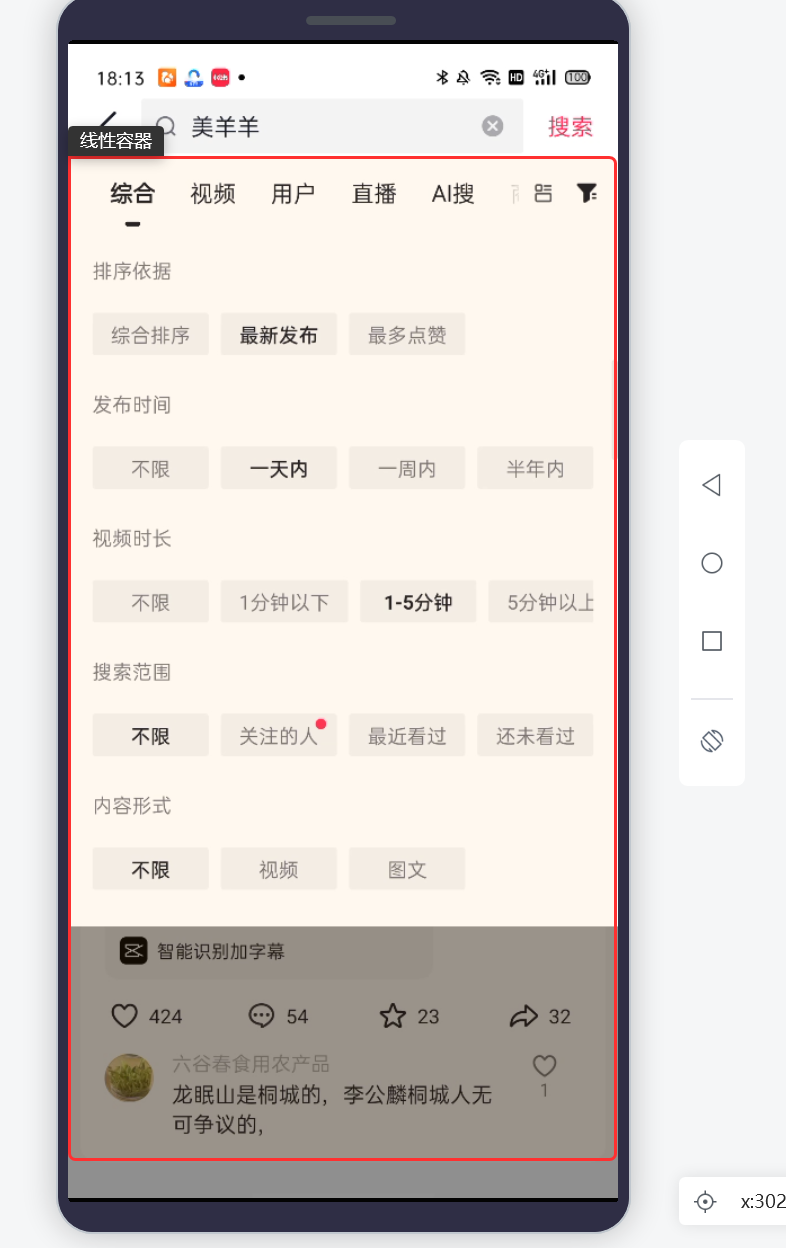Sort by 最多点赞
Viewport: 786px width, 1248px height.
point(407,335)
